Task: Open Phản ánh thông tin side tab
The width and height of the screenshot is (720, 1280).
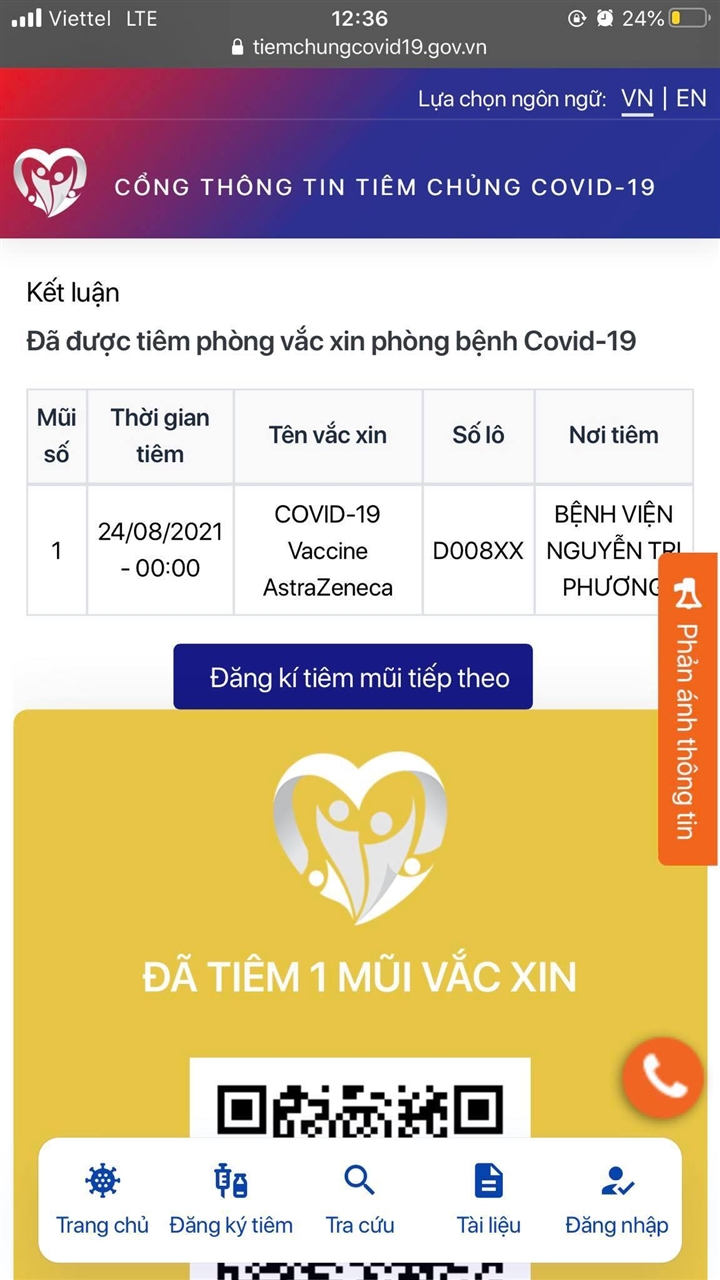Action: click(688, 710)
